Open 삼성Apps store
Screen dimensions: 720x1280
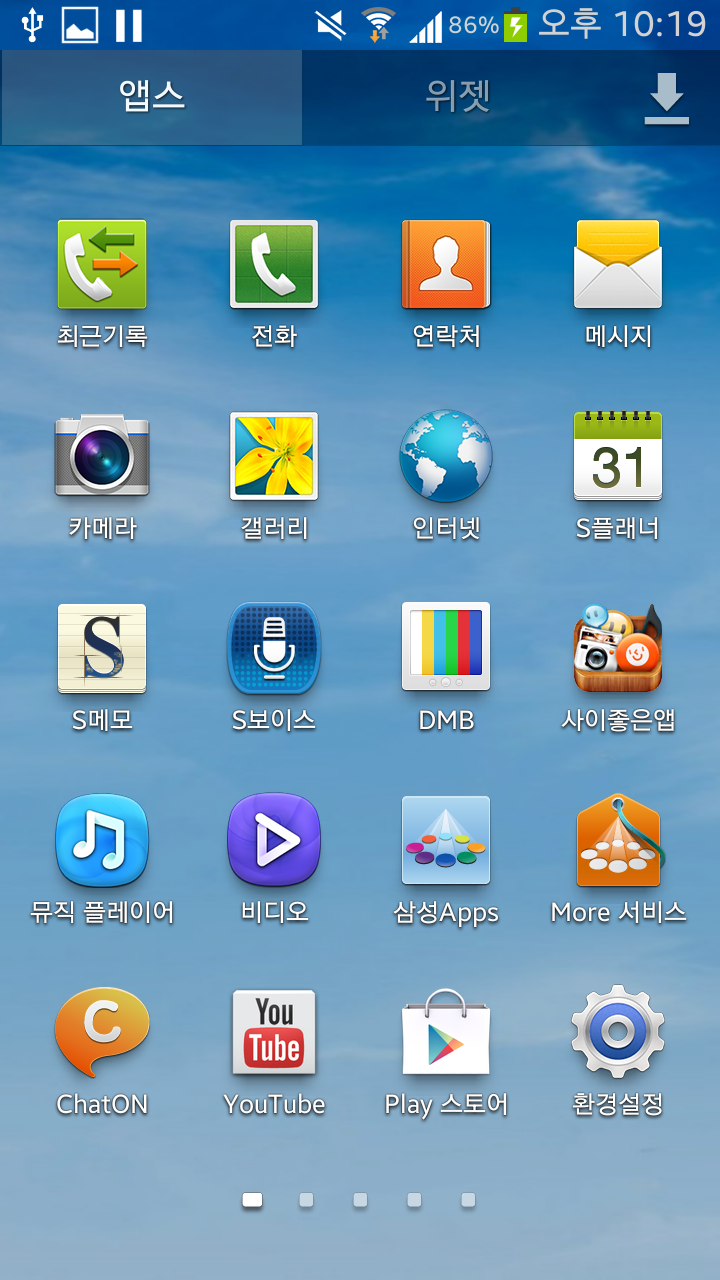click(x=446, y=841)
